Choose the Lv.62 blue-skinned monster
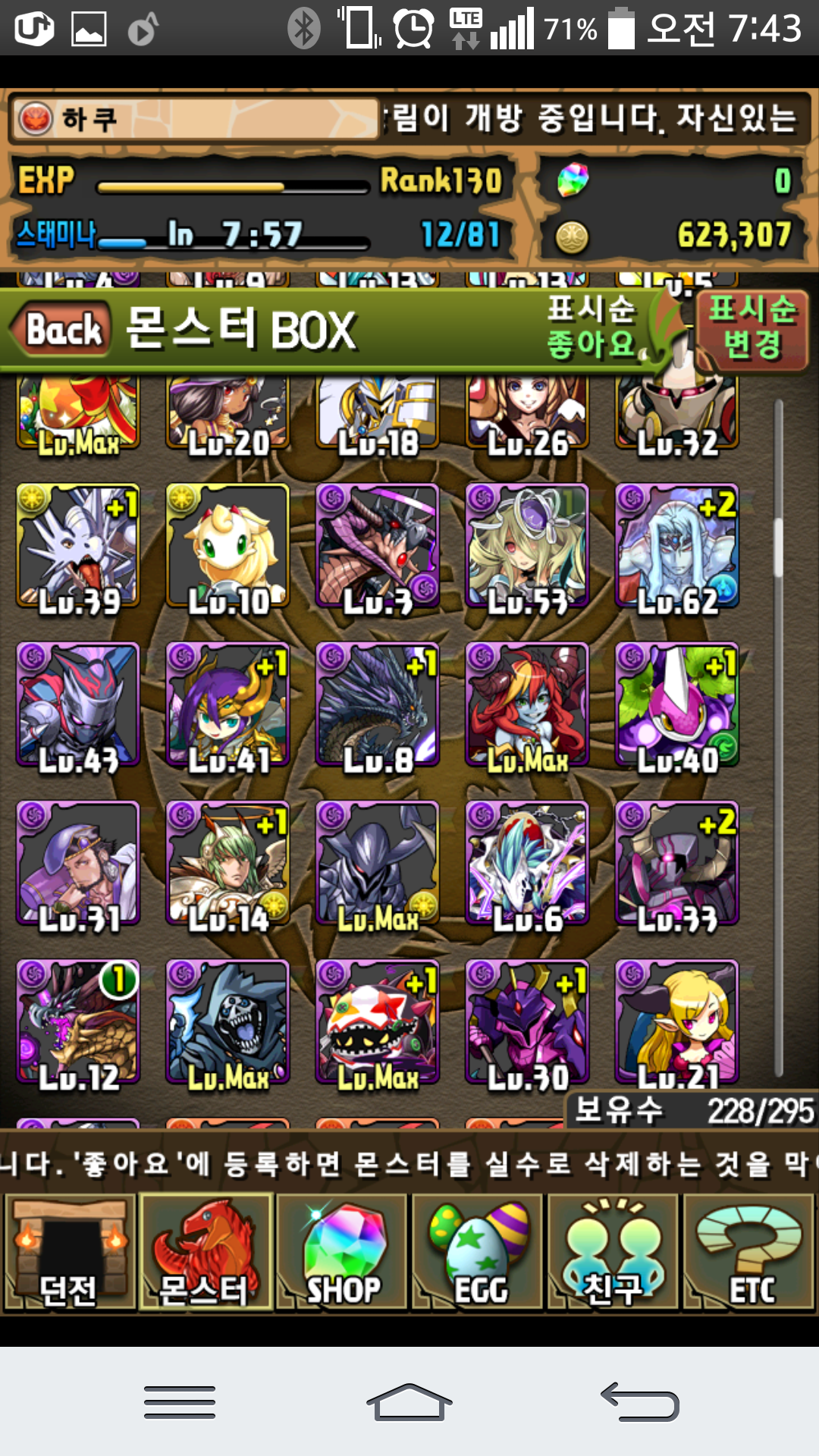 tap(676, 546)
